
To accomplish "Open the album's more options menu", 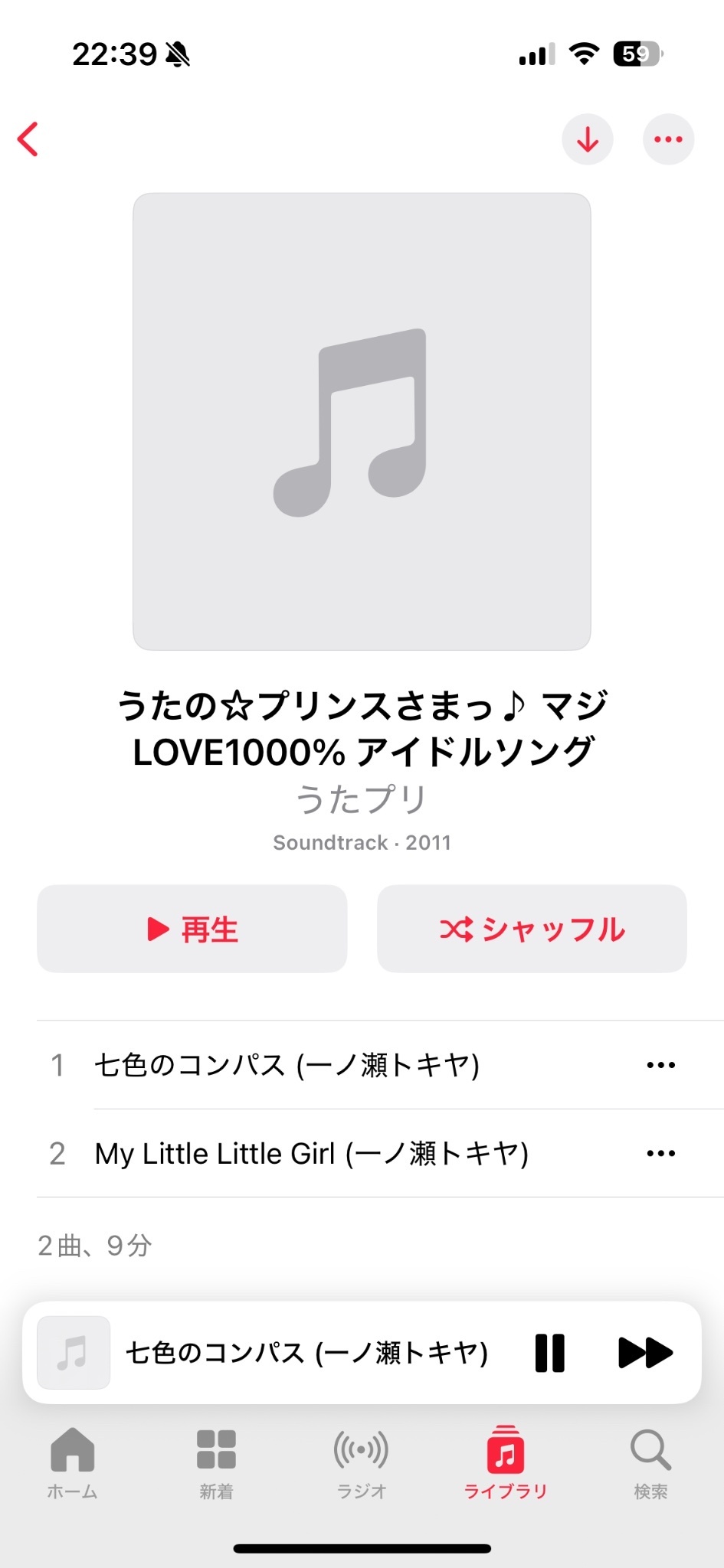I will (668, 139).
